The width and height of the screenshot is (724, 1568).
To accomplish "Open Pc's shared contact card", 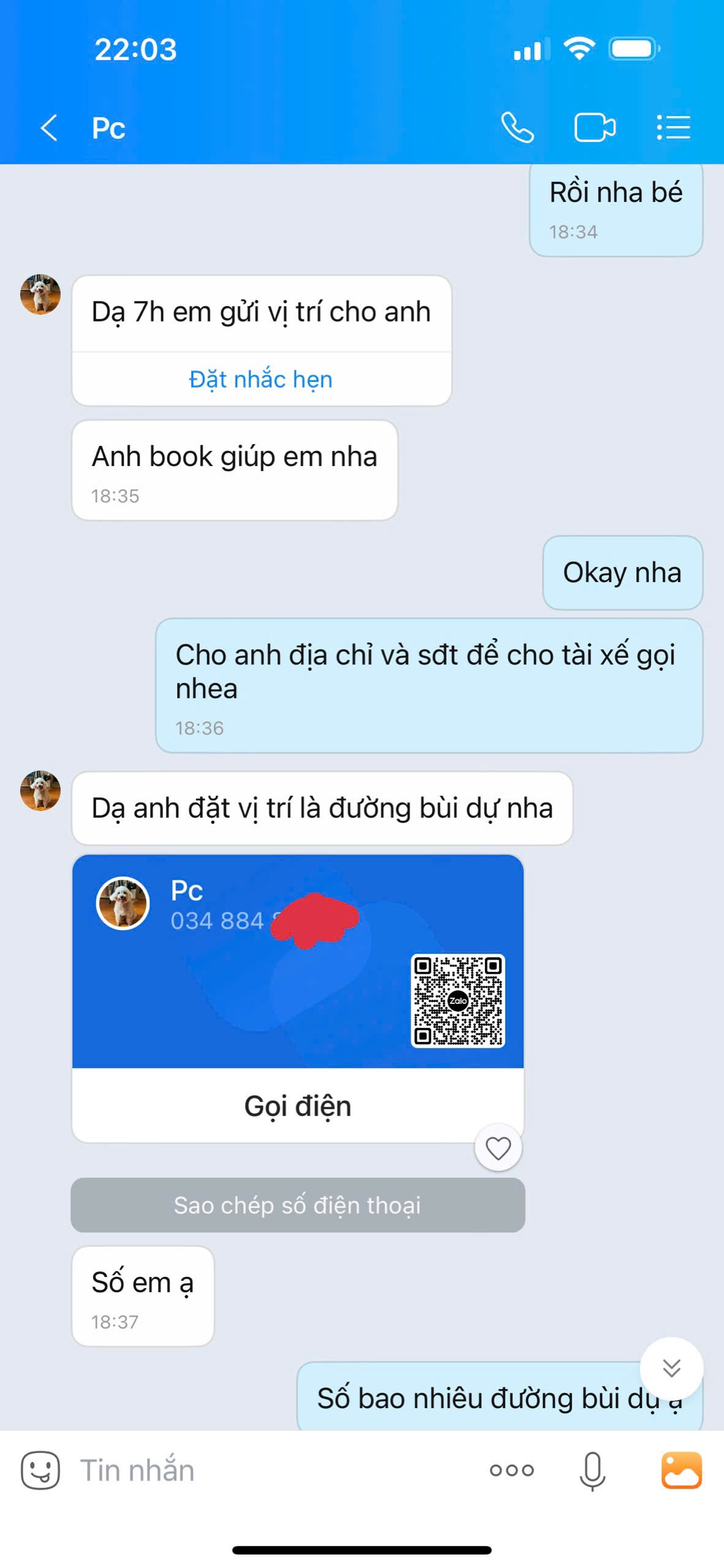I will (298, 962).
